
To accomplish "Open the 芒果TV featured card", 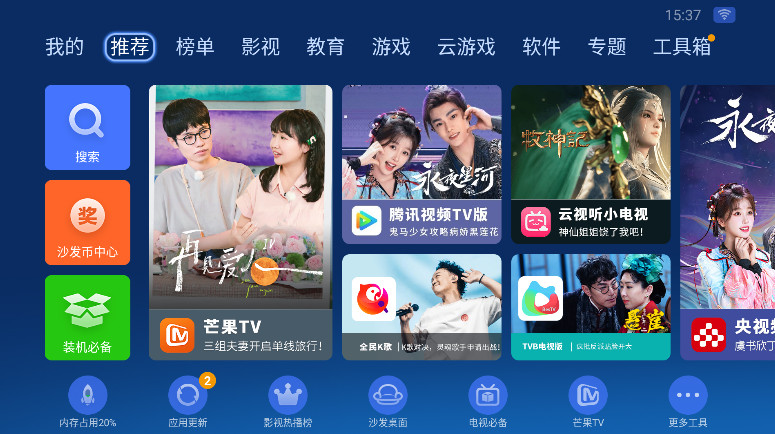I will (x=241, y=222).
